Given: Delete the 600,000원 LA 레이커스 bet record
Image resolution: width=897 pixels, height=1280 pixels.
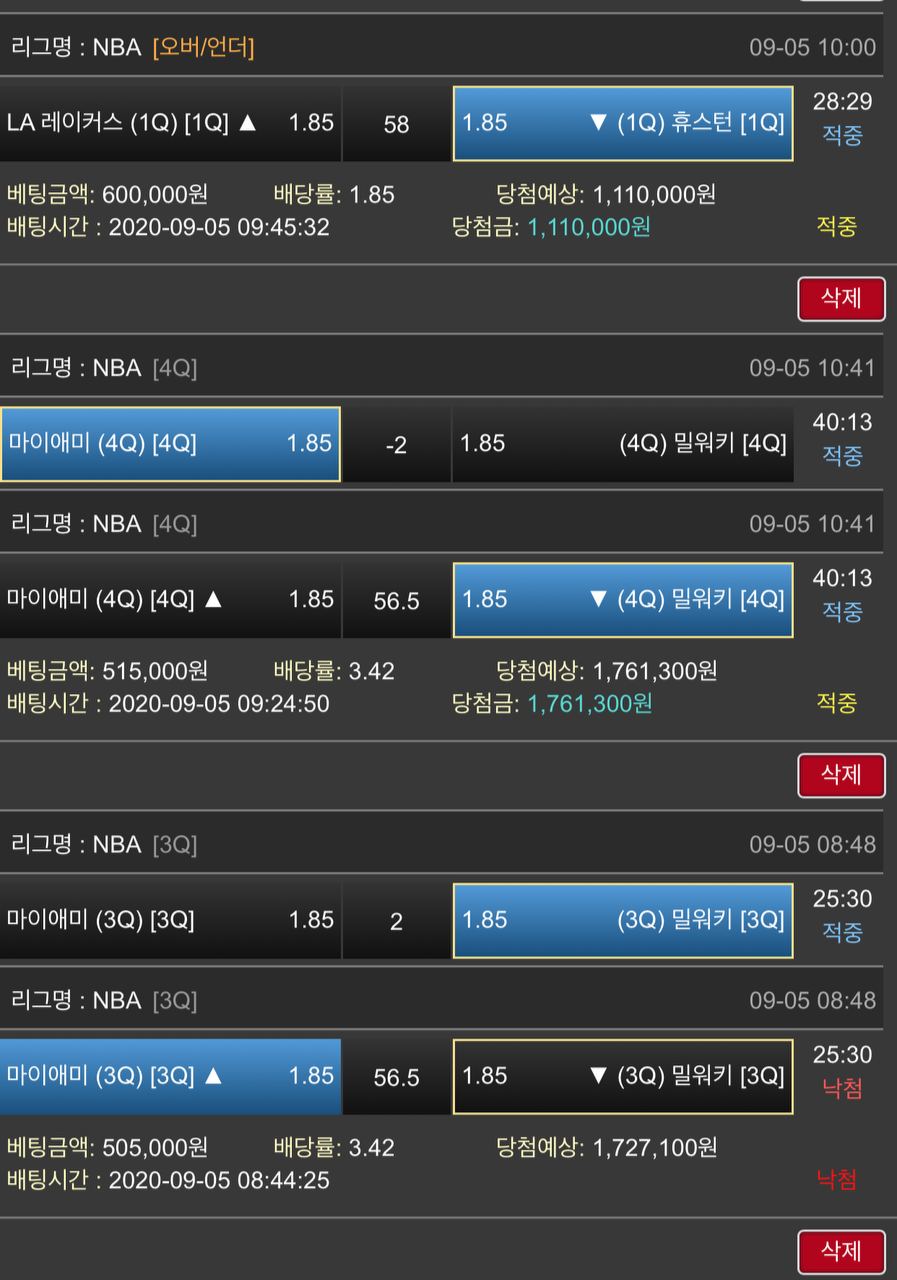Looking at the screenshot, I should click(841, 299).
